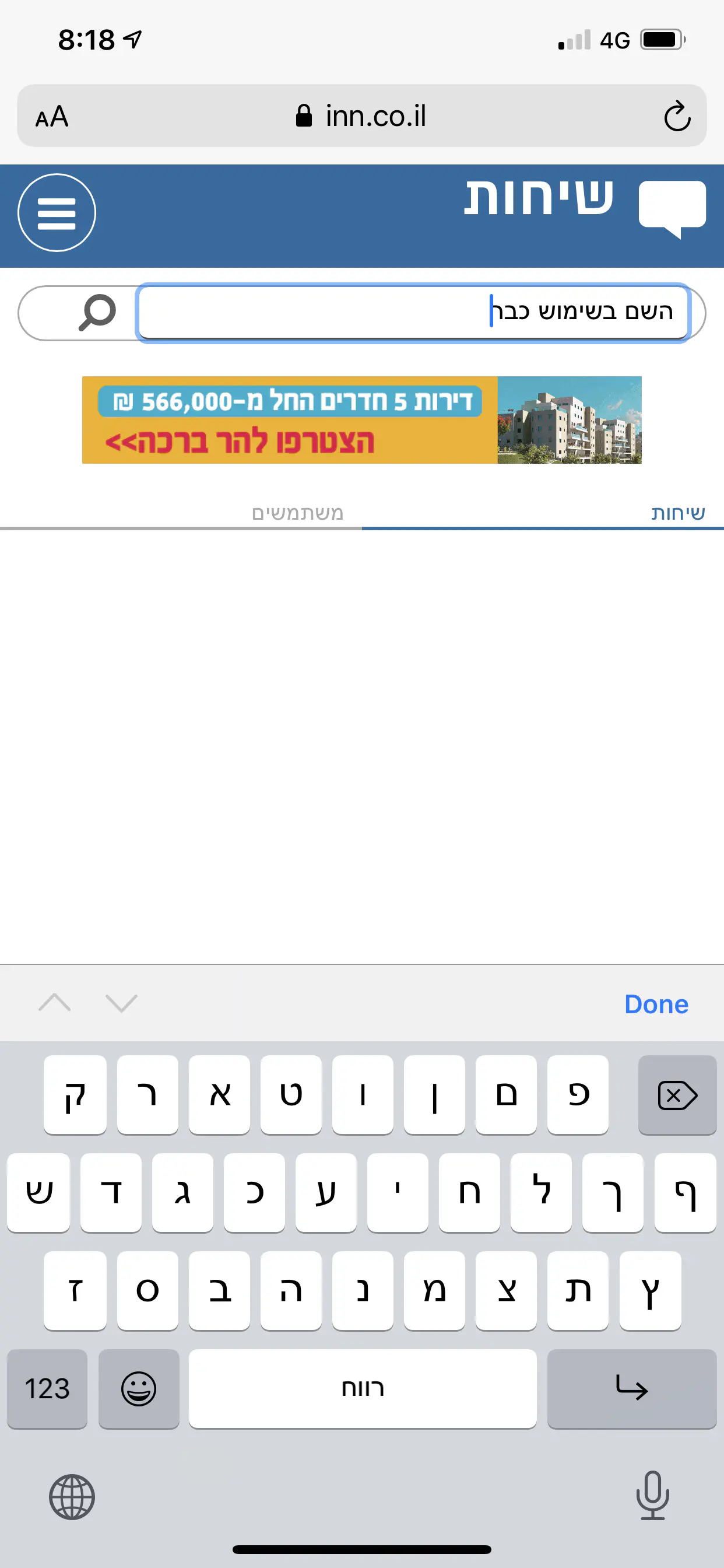The height and width of the screenshot is (1568, 724).
Task: Focus the search text field
Action: (413, 312)
